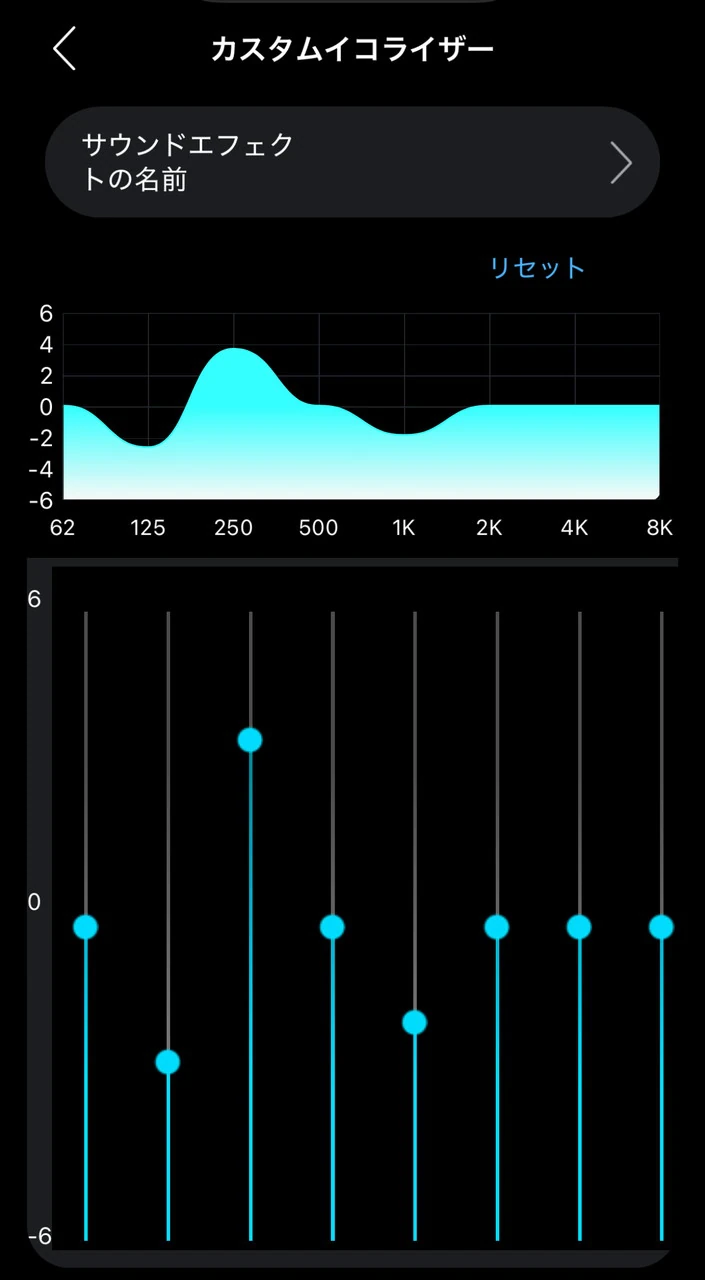Image resolution: width=705 pixels, height=1280 pixels.
Task: Tap the 62 Hz slider knob
Action: coord(86,927)
